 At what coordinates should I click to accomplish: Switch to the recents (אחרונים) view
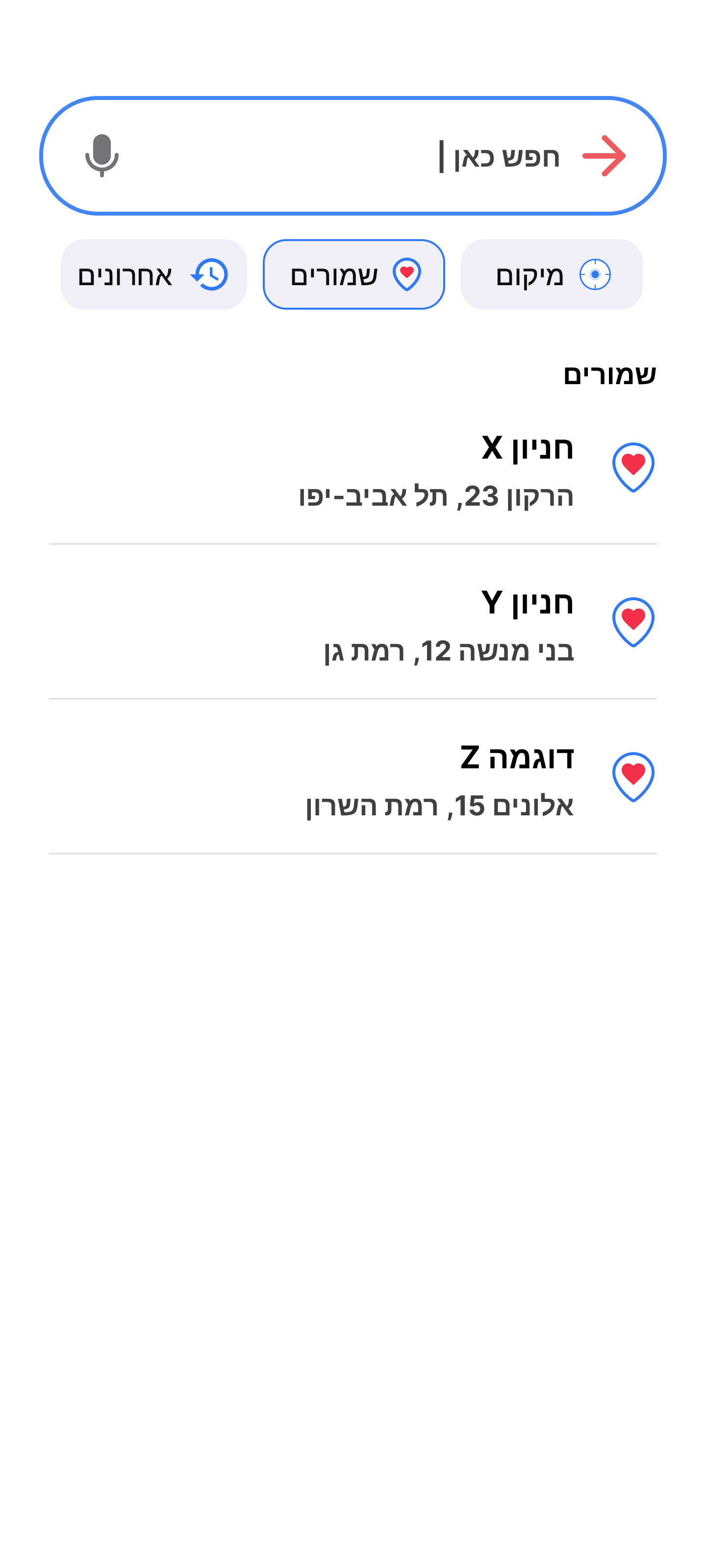click(x=153, y=274)
